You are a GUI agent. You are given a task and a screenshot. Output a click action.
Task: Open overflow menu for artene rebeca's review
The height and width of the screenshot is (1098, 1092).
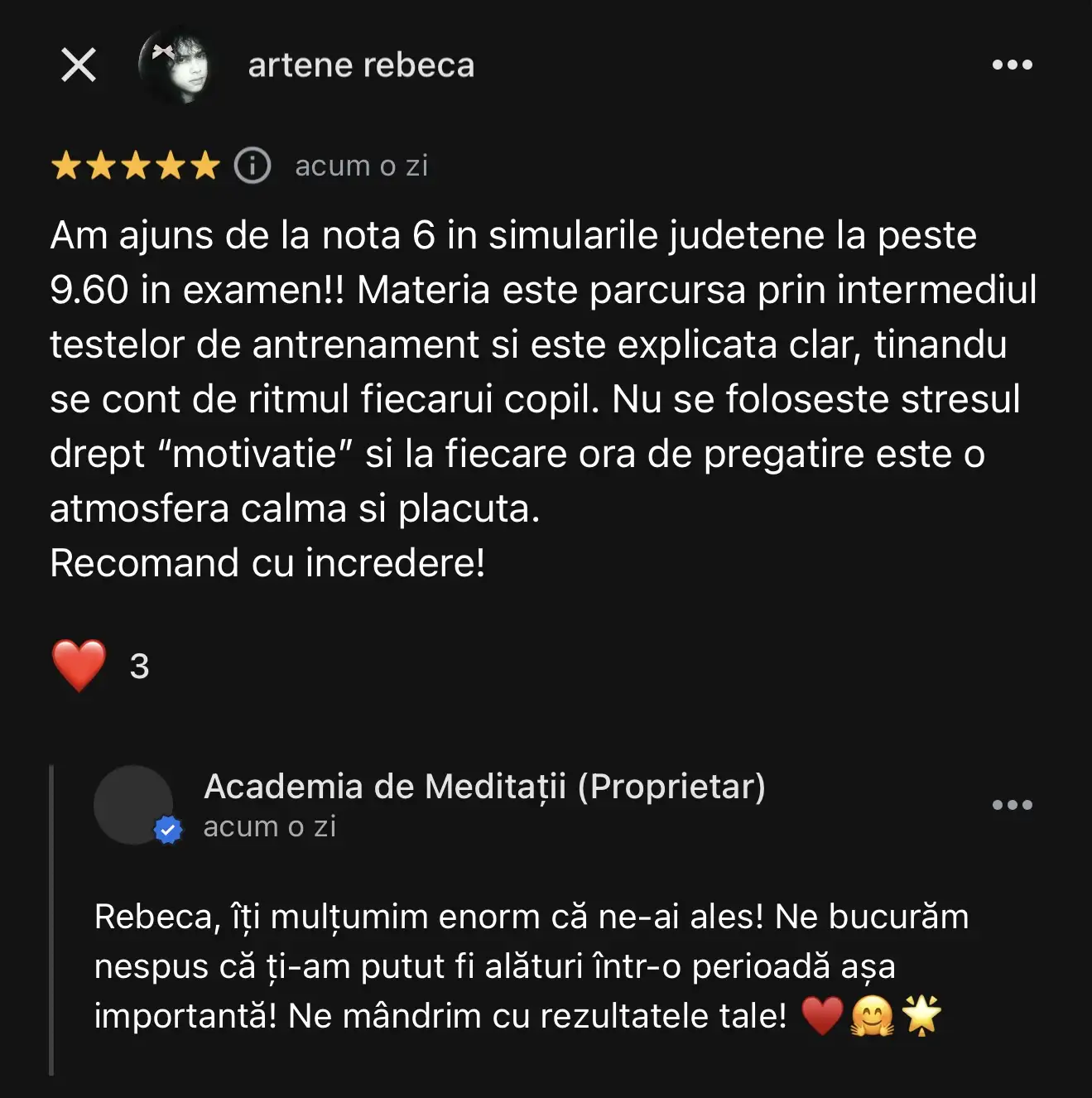coord(1012,65)
